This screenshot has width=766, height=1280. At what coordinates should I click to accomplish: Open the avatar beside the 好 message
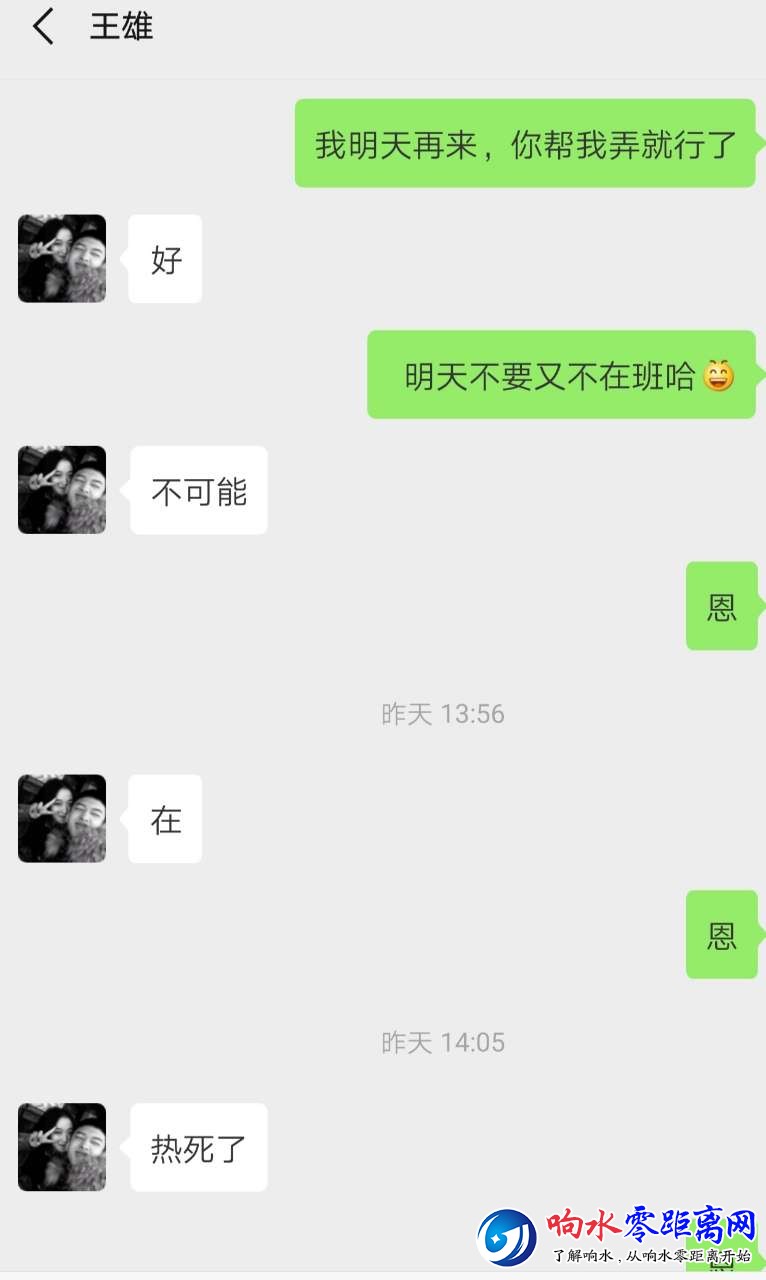62,259
